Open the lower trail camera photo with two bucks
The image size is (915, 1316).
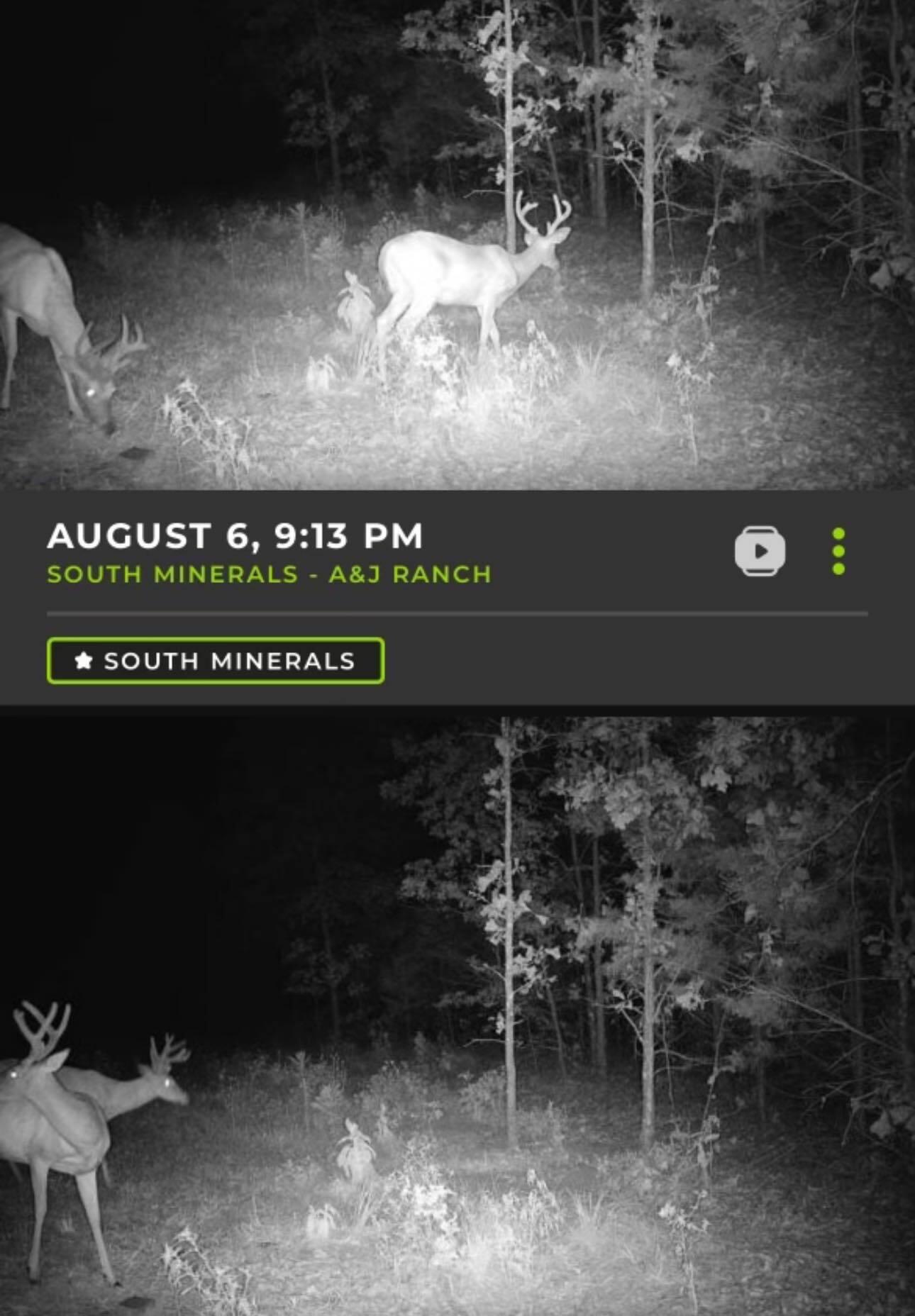coord(457,1014)
